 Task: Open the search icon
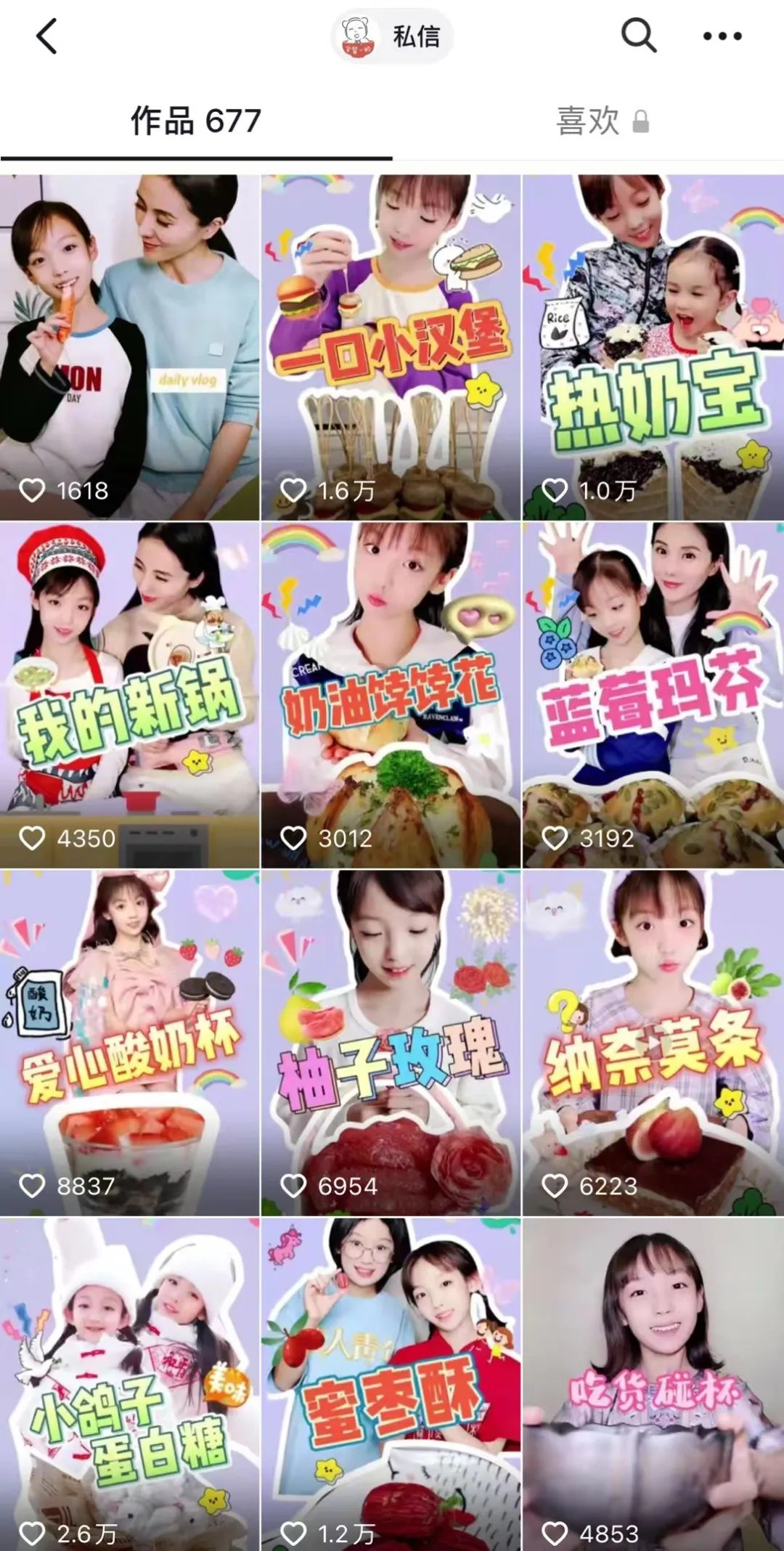(639, 36)
